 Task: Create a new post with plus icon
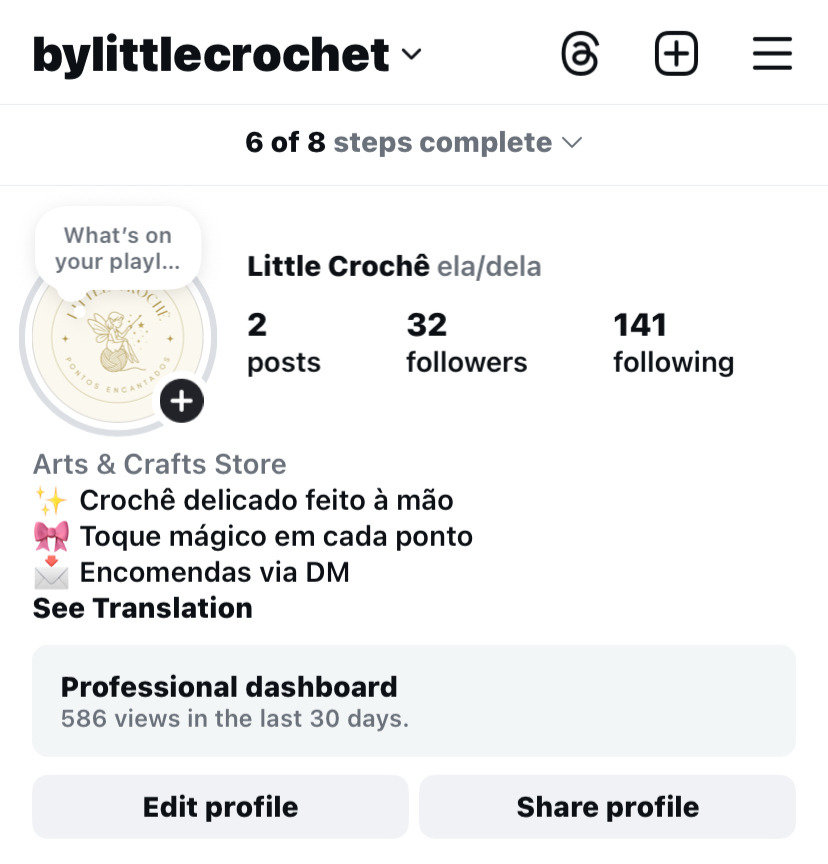[676, 54]
